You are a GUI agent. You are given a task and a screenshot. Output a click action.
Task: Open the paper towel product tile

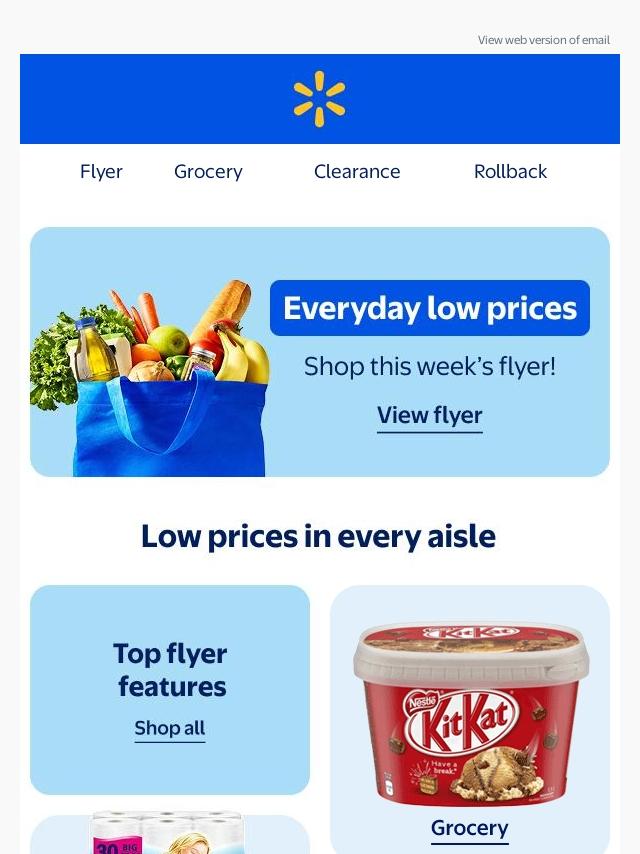(170, 835)
